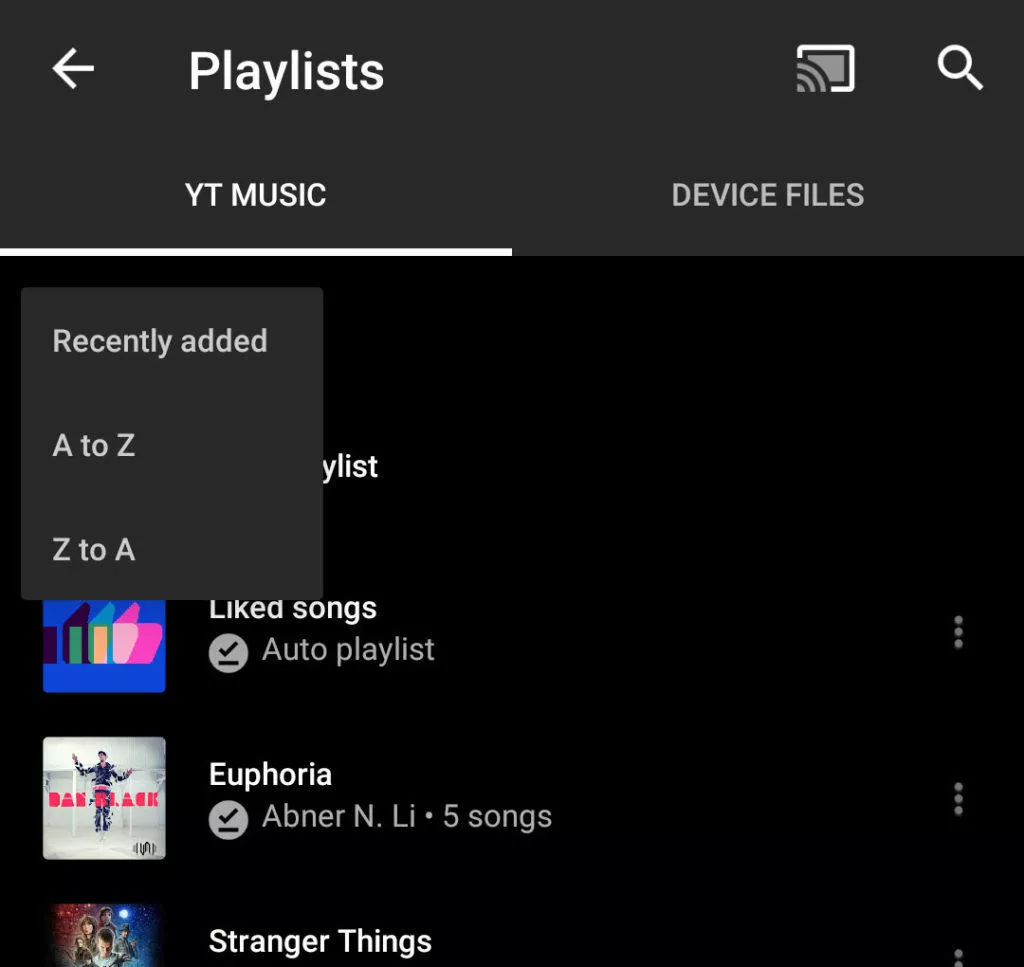Switch to the YT Music tab
Viewport: 1024px width, 967px height.
point(256,195)
